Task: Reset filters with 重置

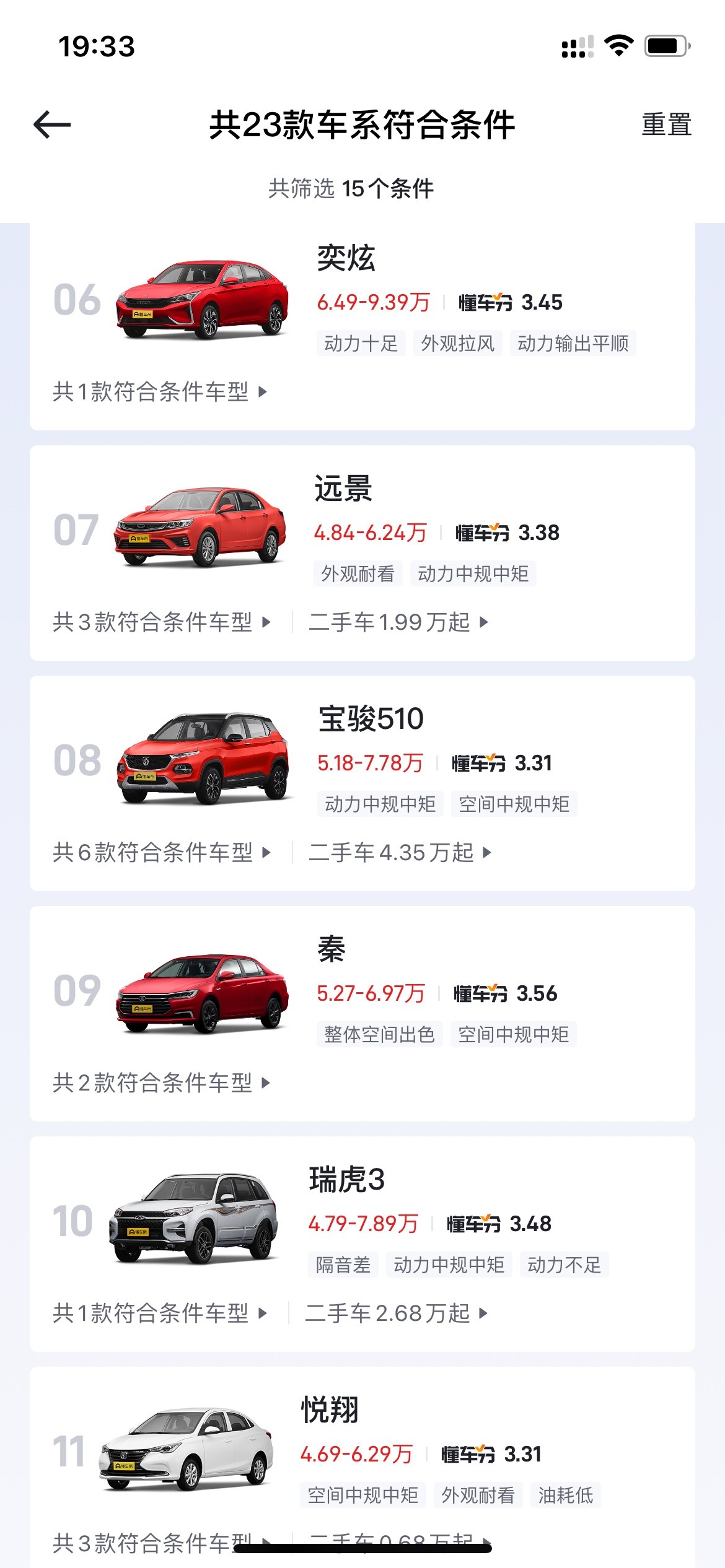Action: click(666, 124)
